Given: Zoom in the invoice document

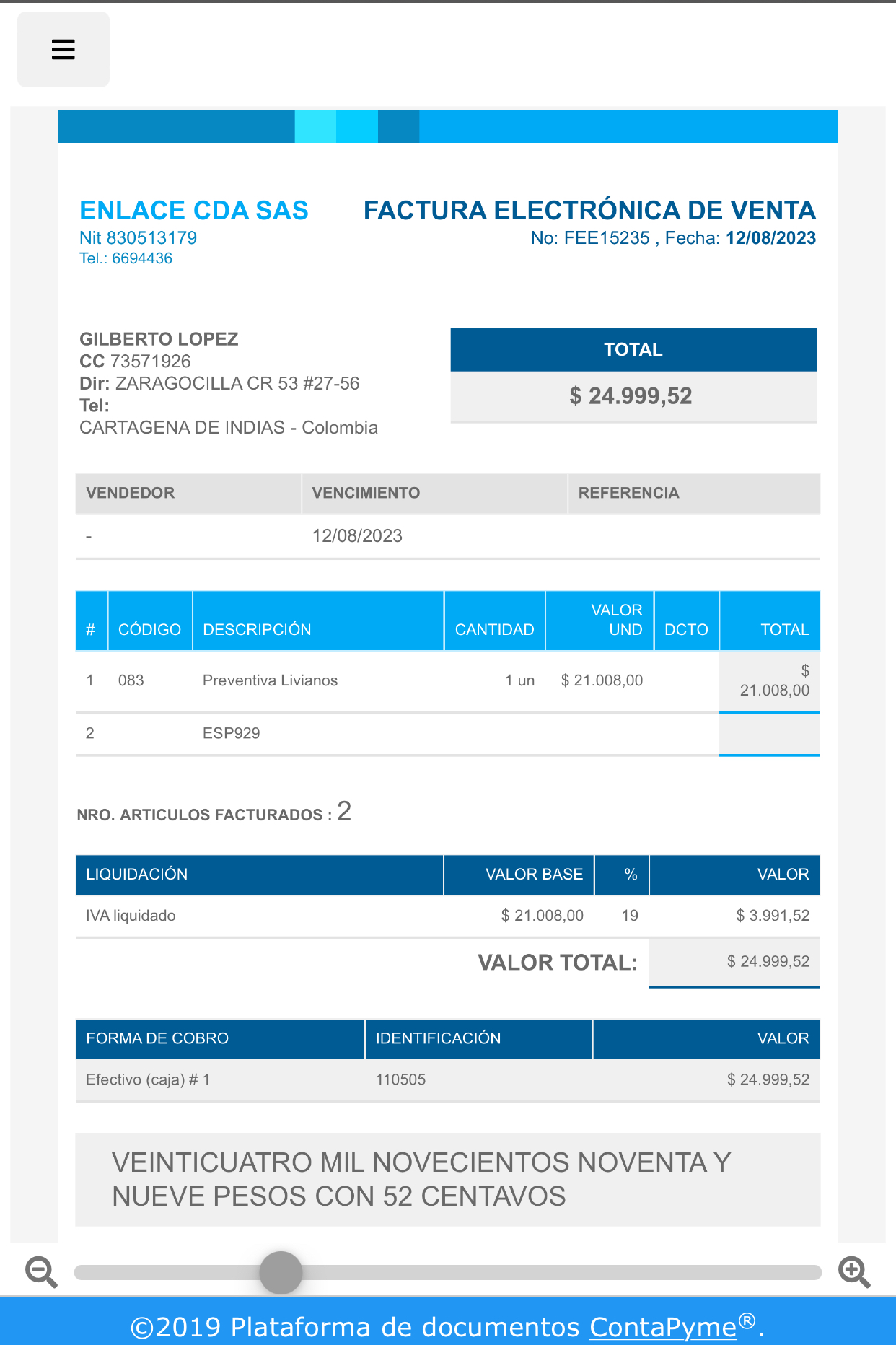Looking at the screenshot, I should click(854, 1272).
